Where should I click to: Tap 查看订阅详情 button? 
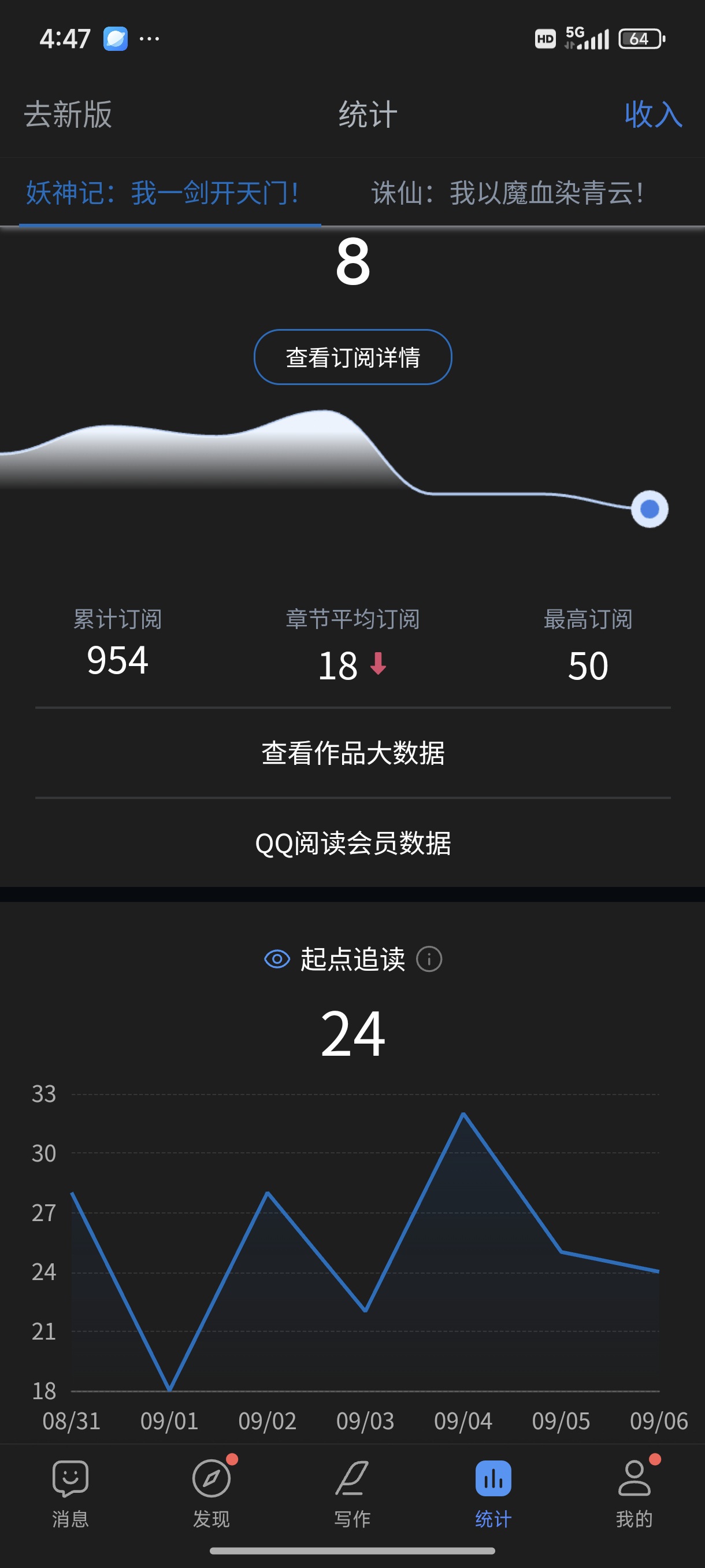[x=352, y=357]
